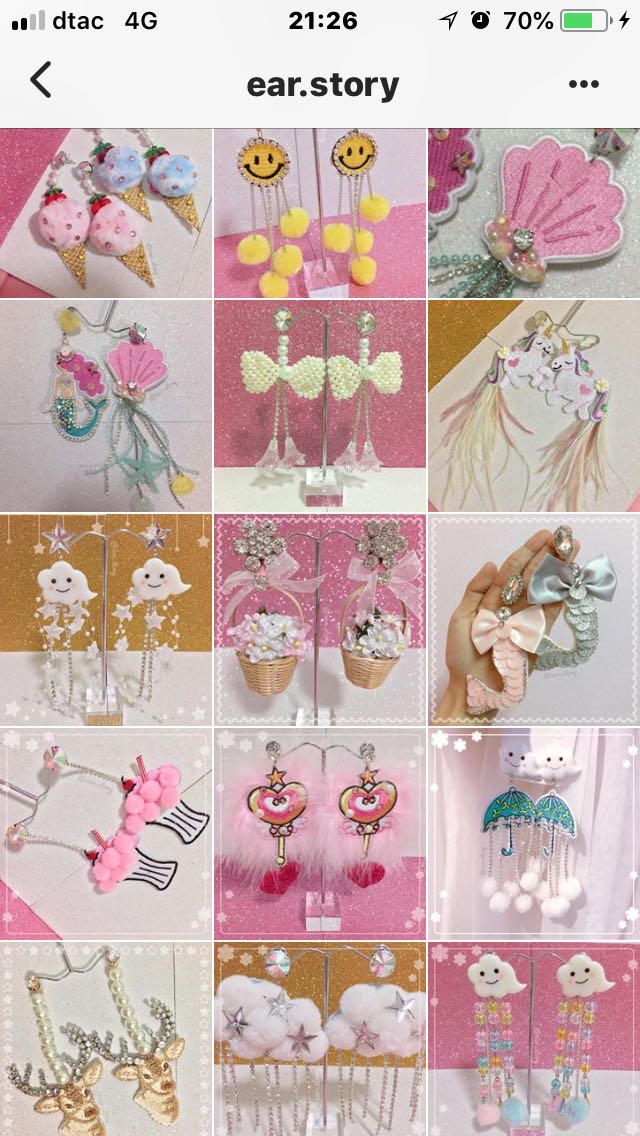The height and width of the screenshot is (1136, 640).
Task: Open the pink pompom cupcake earrings post
Action: coord(106,833)
